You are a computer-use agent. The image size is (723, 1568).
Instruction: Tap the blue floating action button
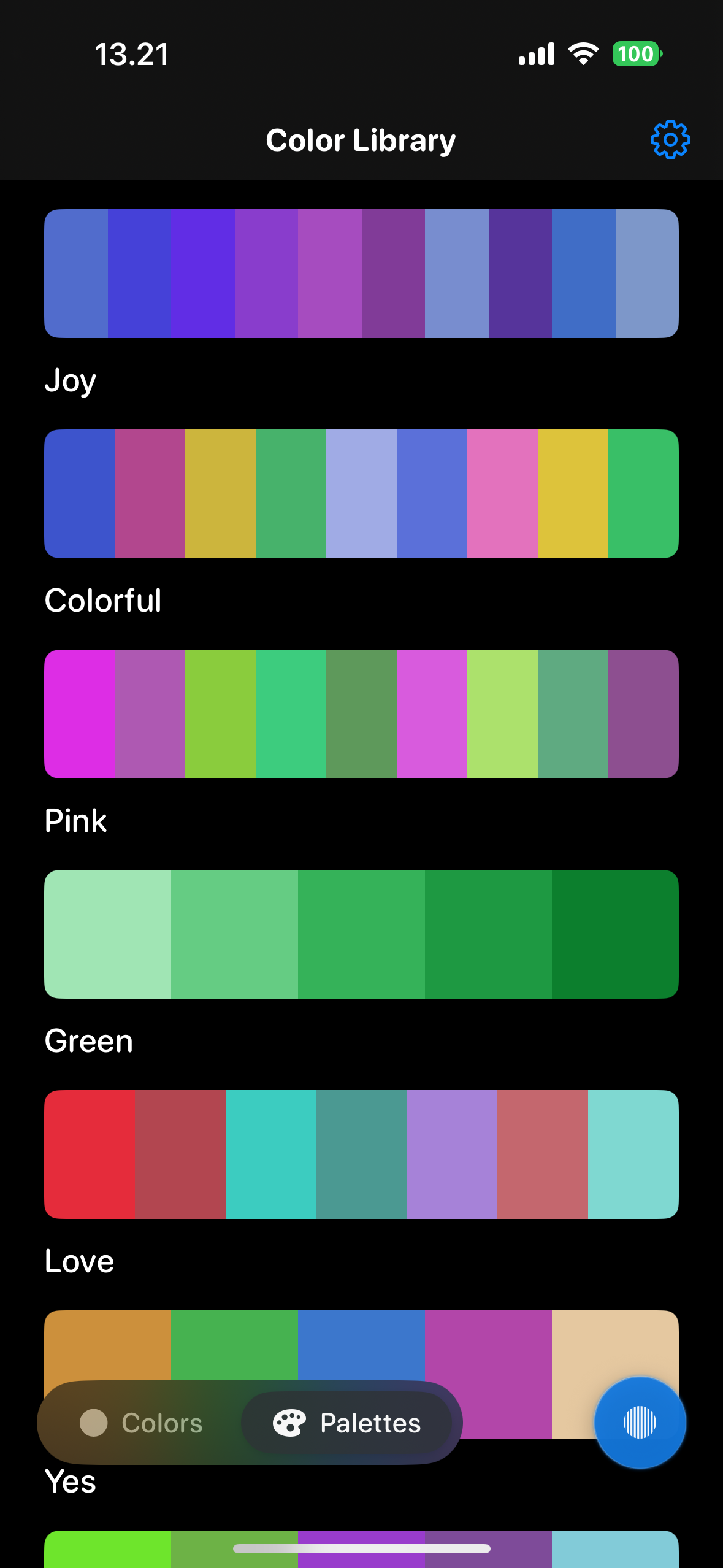pos(640,1422)
